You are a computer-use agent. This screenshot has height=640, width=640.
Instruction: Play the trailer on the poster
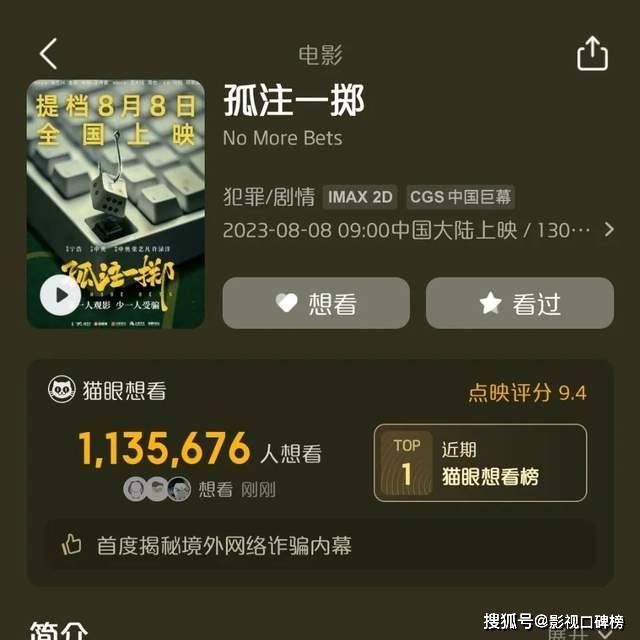[60, 294]
